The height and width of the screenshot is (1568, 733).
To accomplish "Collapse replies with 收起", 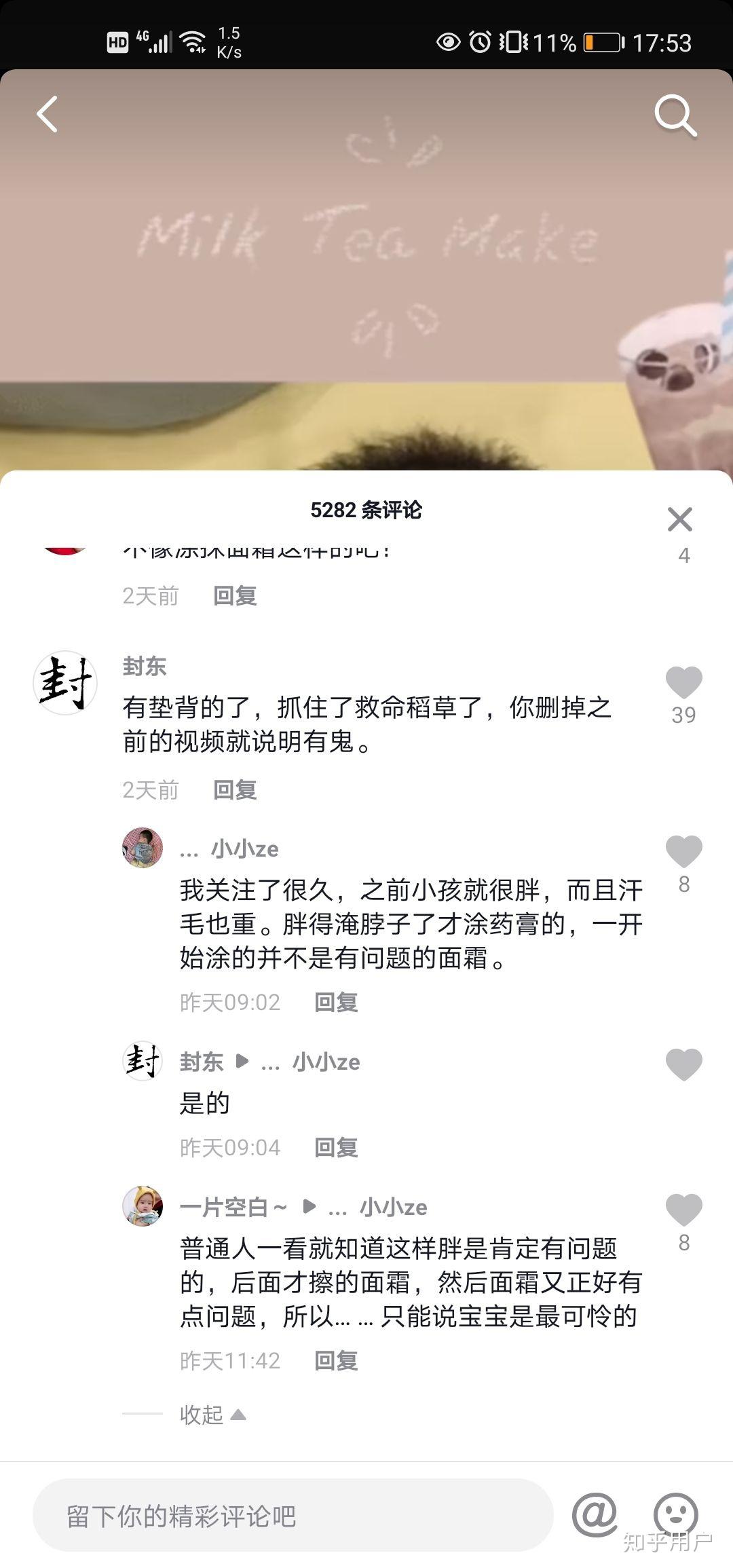I will tap(212, 1415).
